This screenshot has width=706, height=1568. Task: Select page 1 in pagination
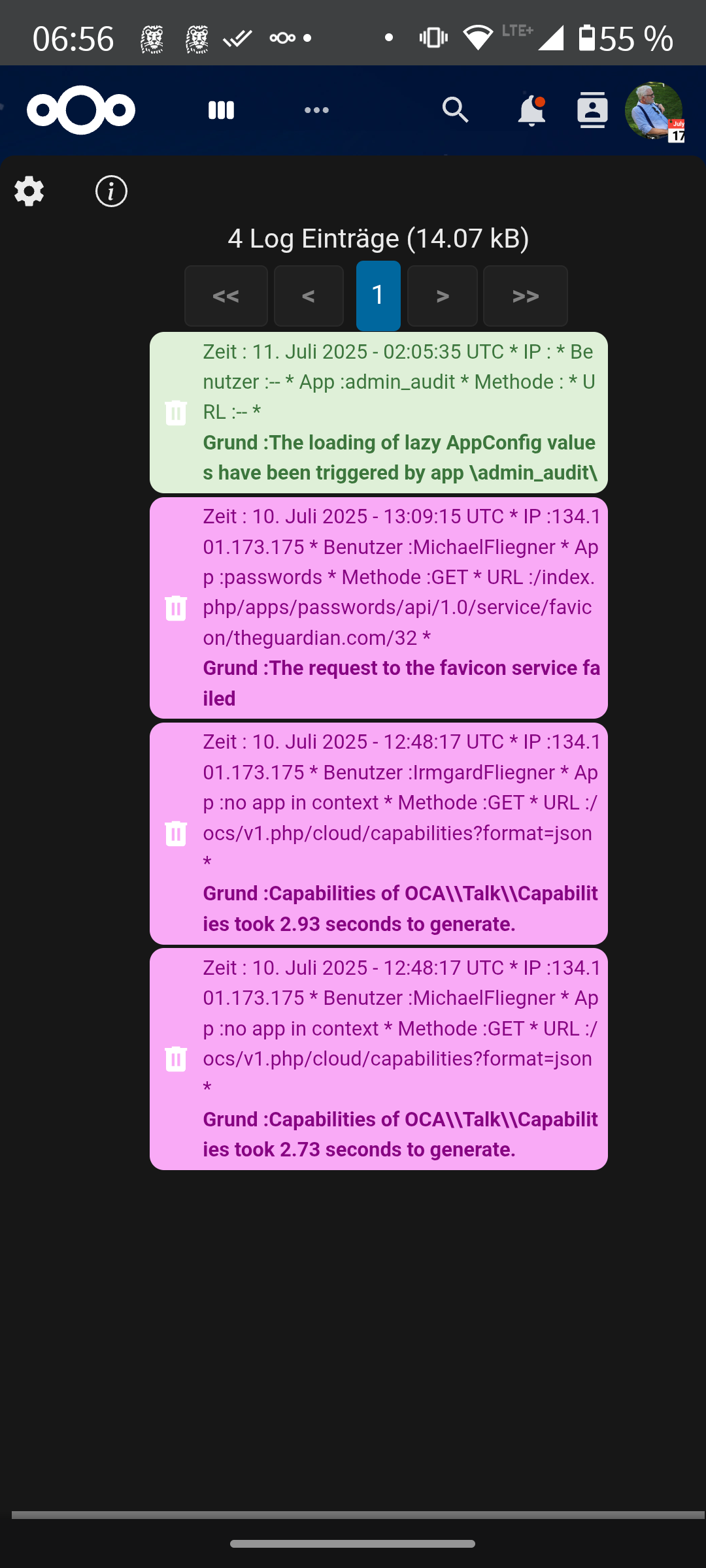378,296
